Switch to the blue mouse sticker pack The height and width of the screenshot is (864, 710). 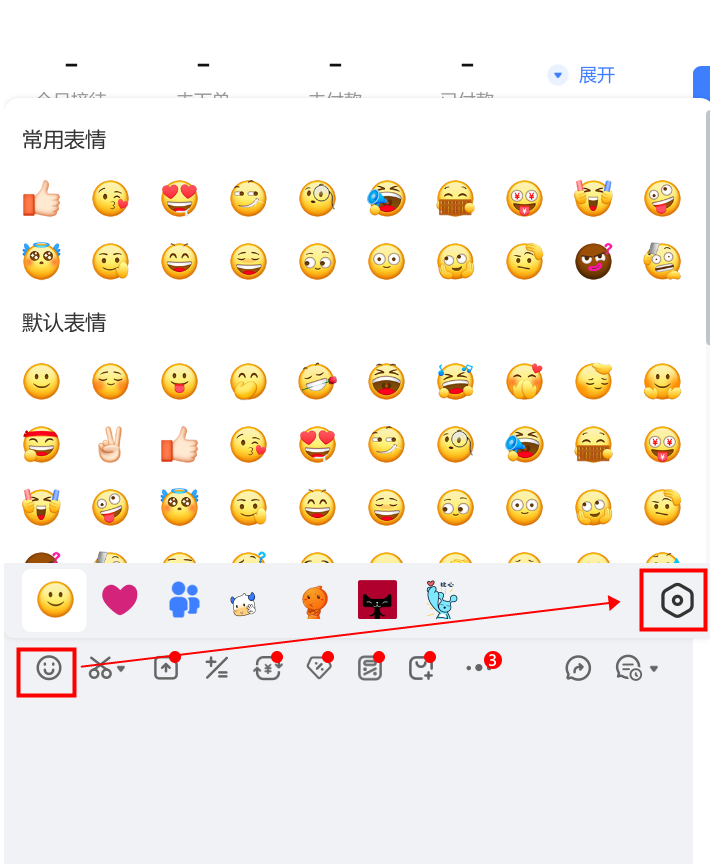(x=441, y=600)
